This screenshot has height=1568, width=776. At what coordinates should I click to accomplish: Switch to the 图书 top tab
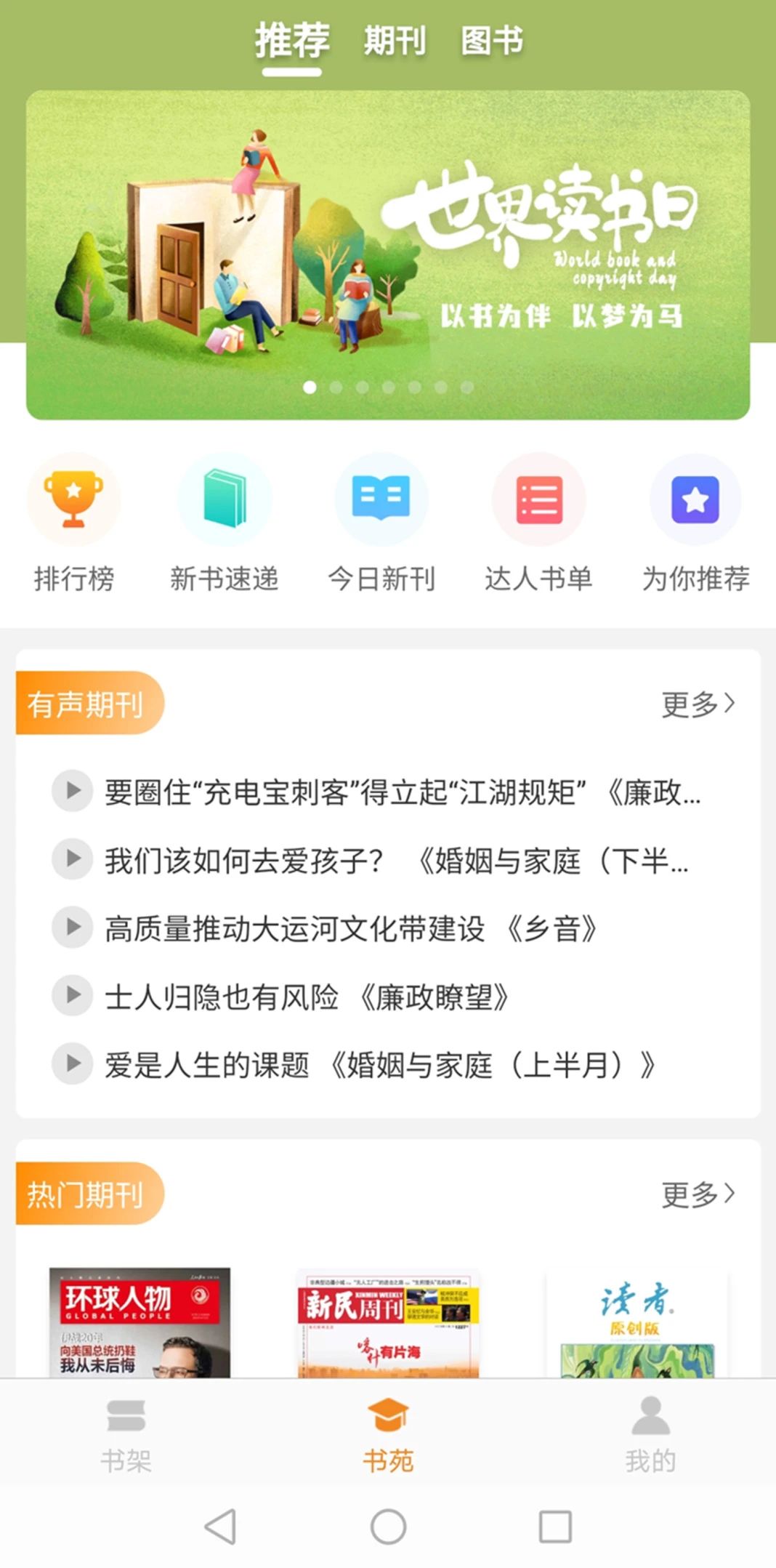(492, 41)
